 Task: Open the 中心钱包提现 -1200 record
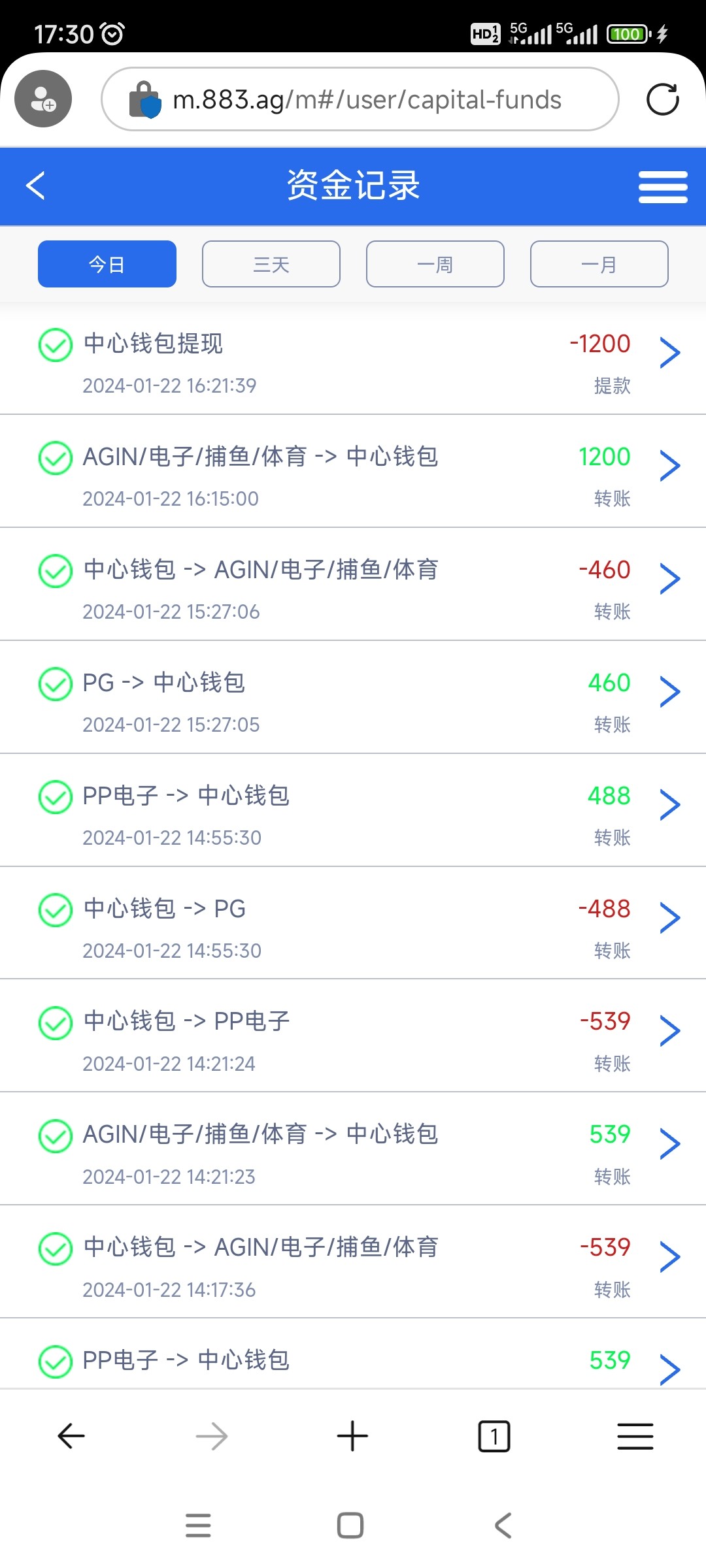tap(353, 361)
